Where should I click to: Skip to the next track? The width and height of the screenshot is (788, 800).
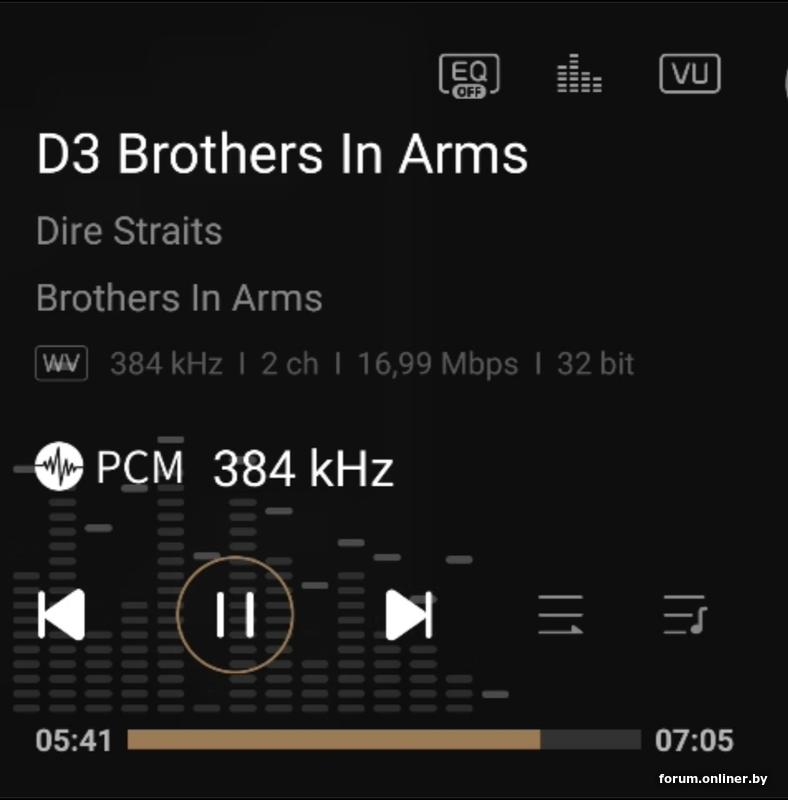[x=409, y=614]
